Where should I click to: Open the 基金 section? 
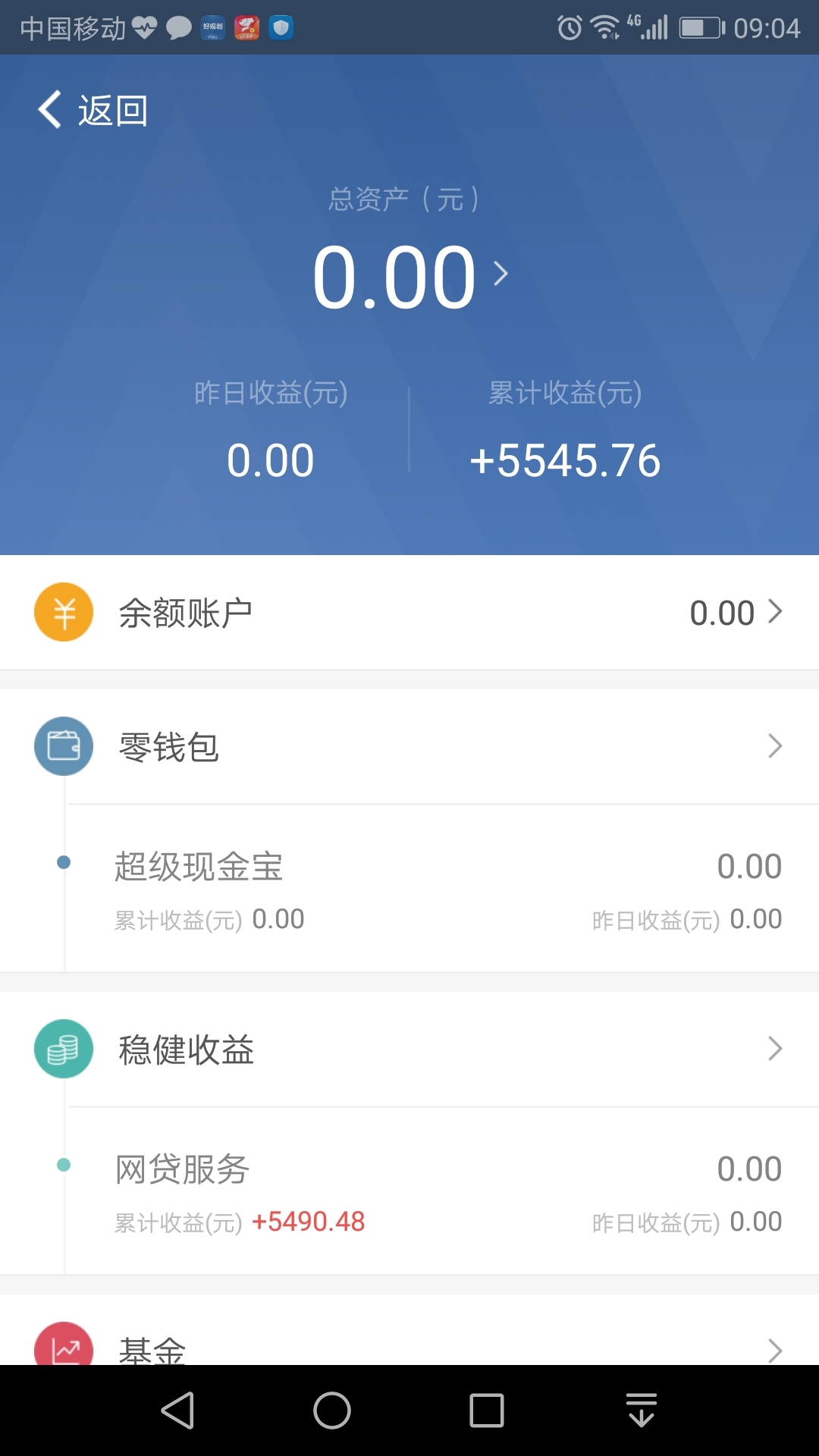click(x=409, y=1331)
